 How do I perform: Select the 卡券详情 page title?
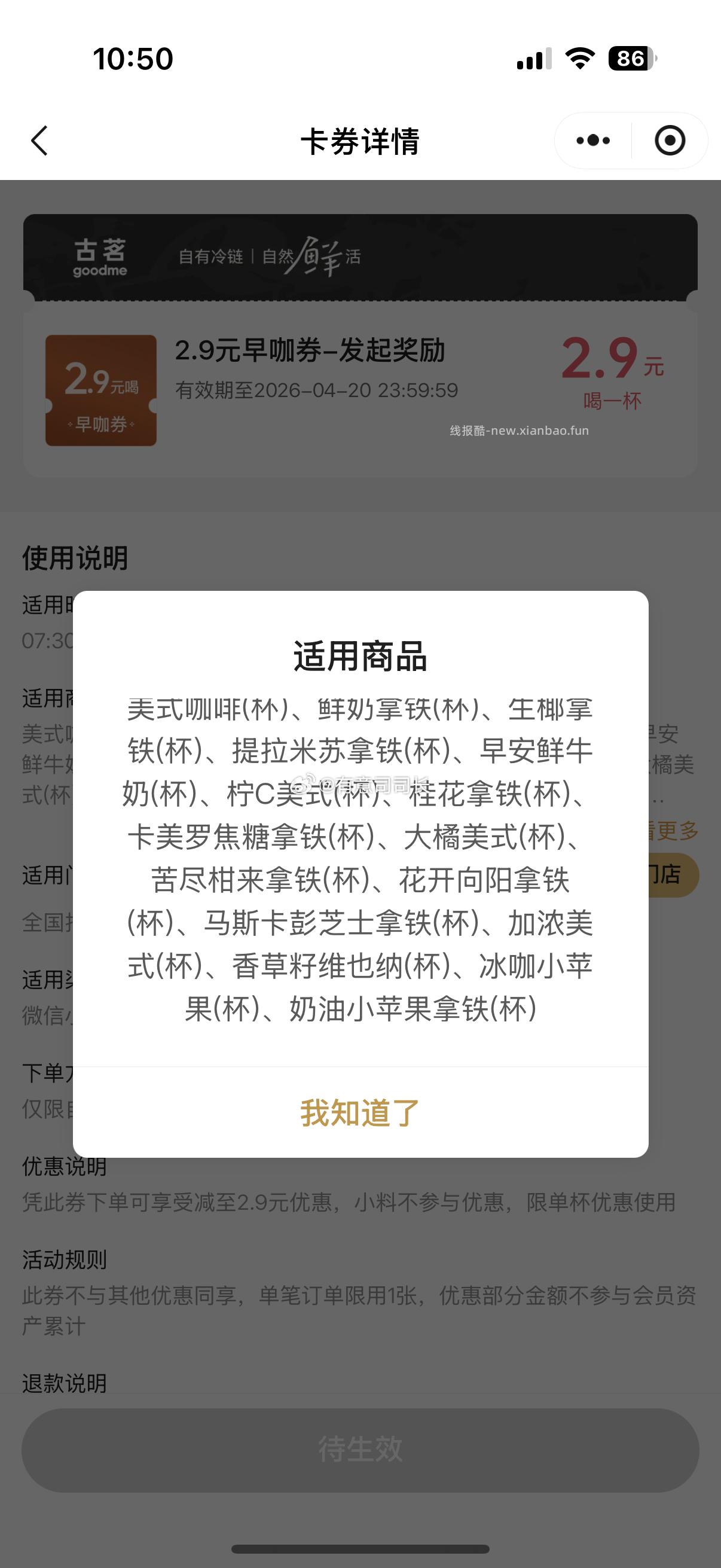(x=360, y=140)
